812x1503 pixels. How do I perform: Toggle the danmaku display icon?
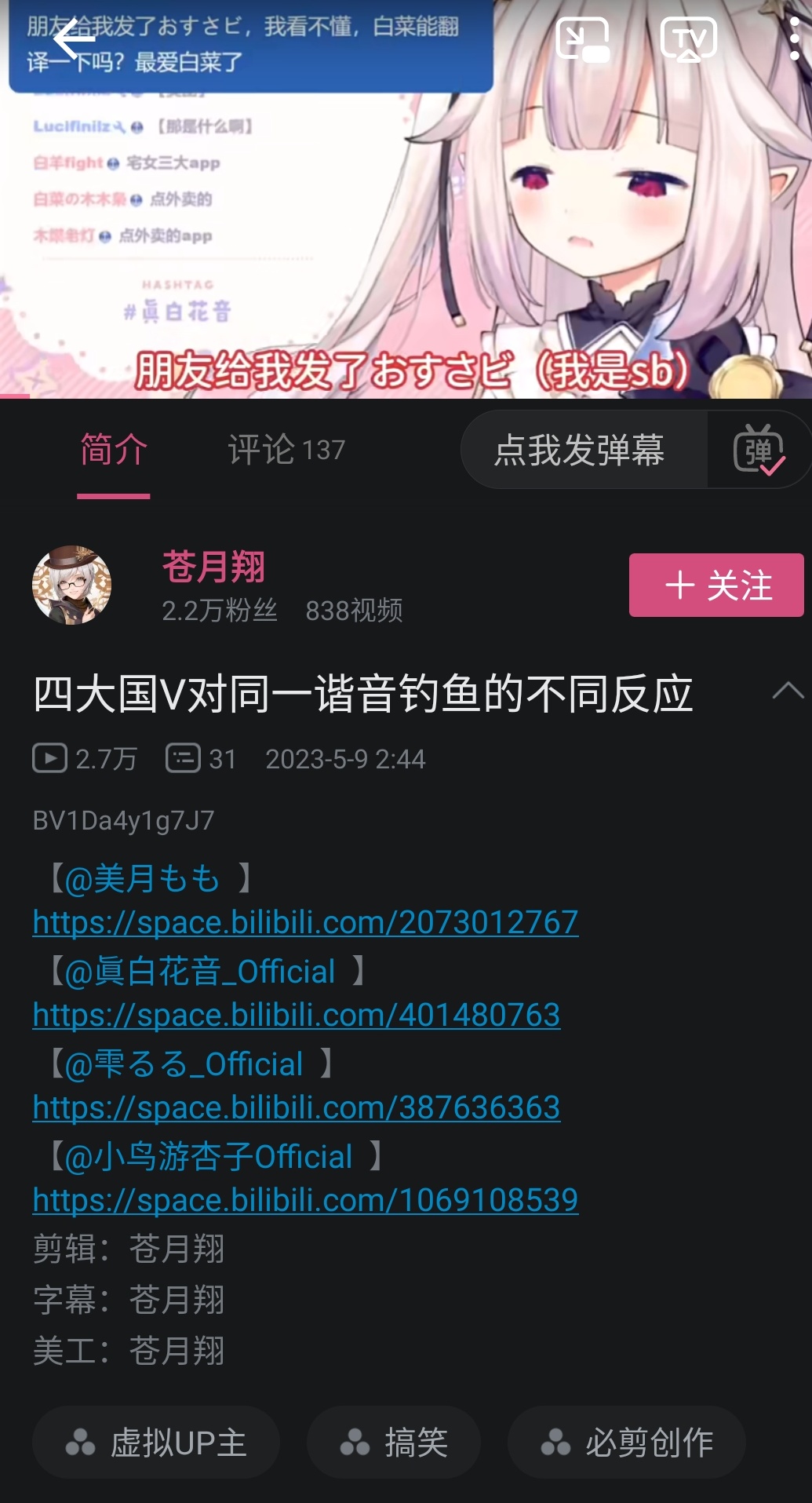pos(759,451)
